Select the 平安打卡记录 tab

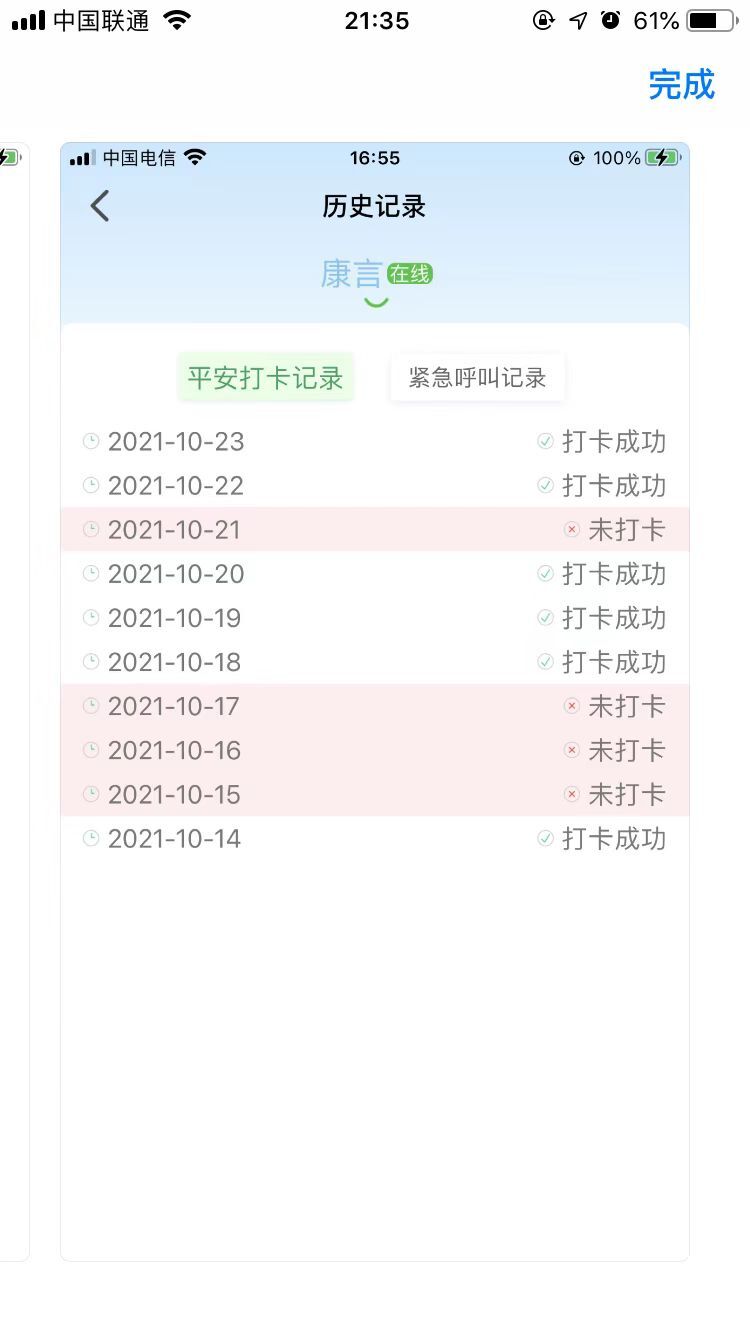tap(265, 378)
